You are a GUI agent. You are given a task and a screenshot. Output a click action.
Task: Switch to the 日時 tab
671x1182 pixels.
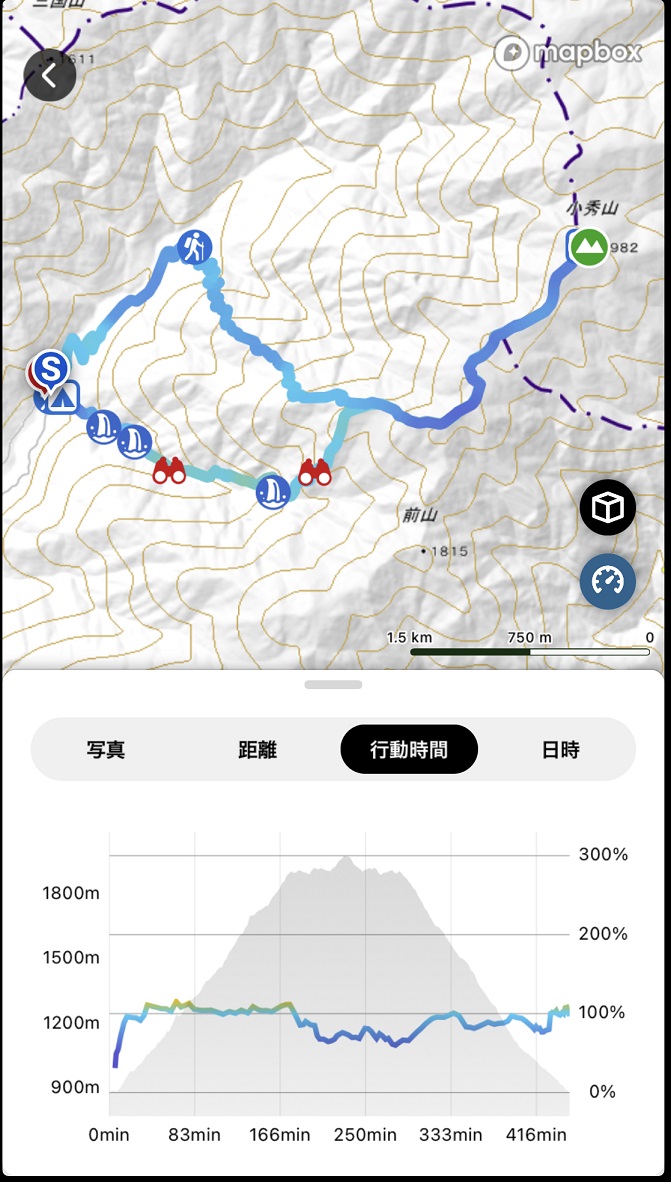560,749
